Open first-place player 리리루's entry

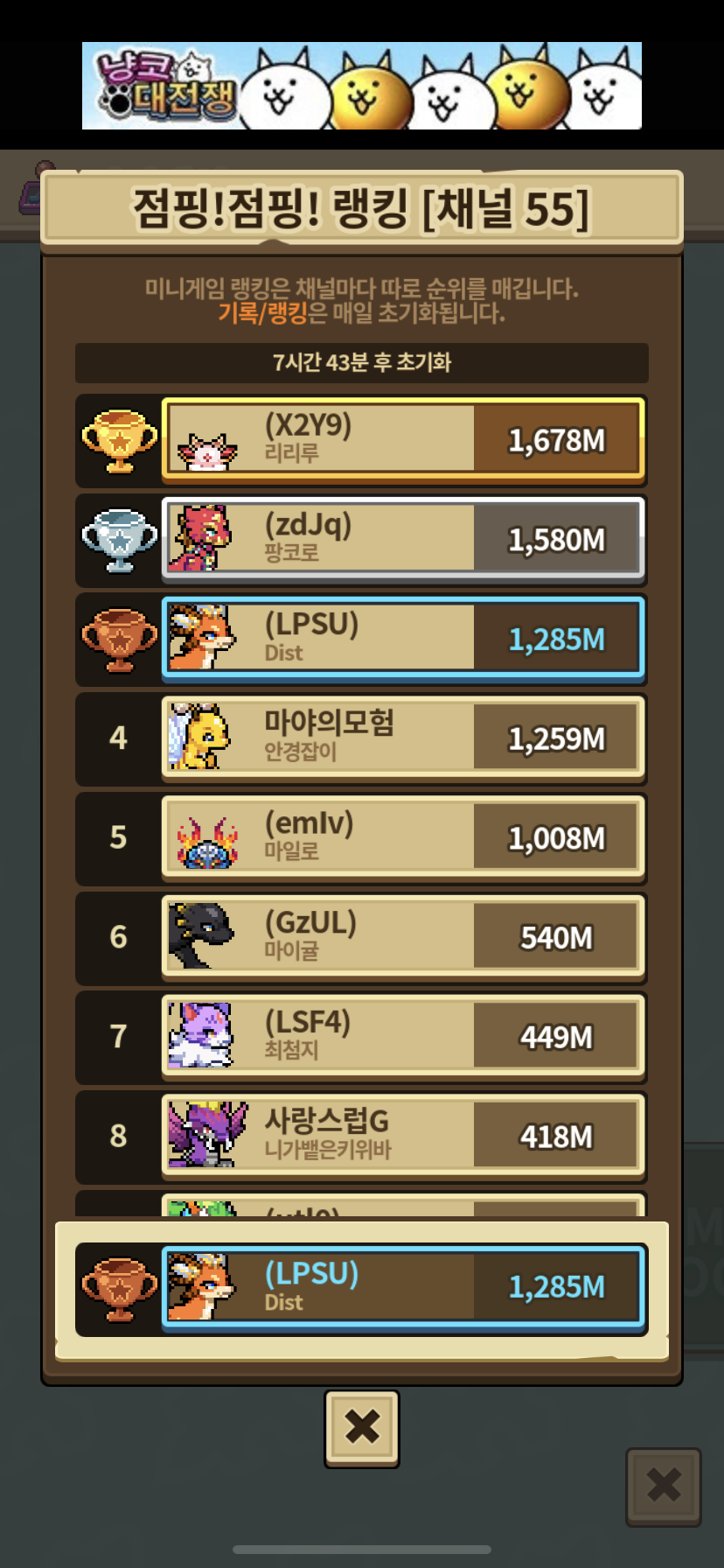pos(402,440)
